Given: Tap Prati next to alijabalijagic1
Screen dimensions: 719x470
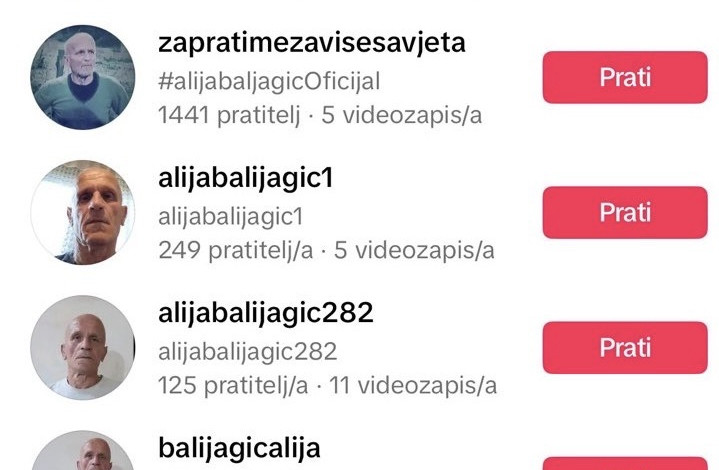Looking at the screenshot, I should pos(624,212).
